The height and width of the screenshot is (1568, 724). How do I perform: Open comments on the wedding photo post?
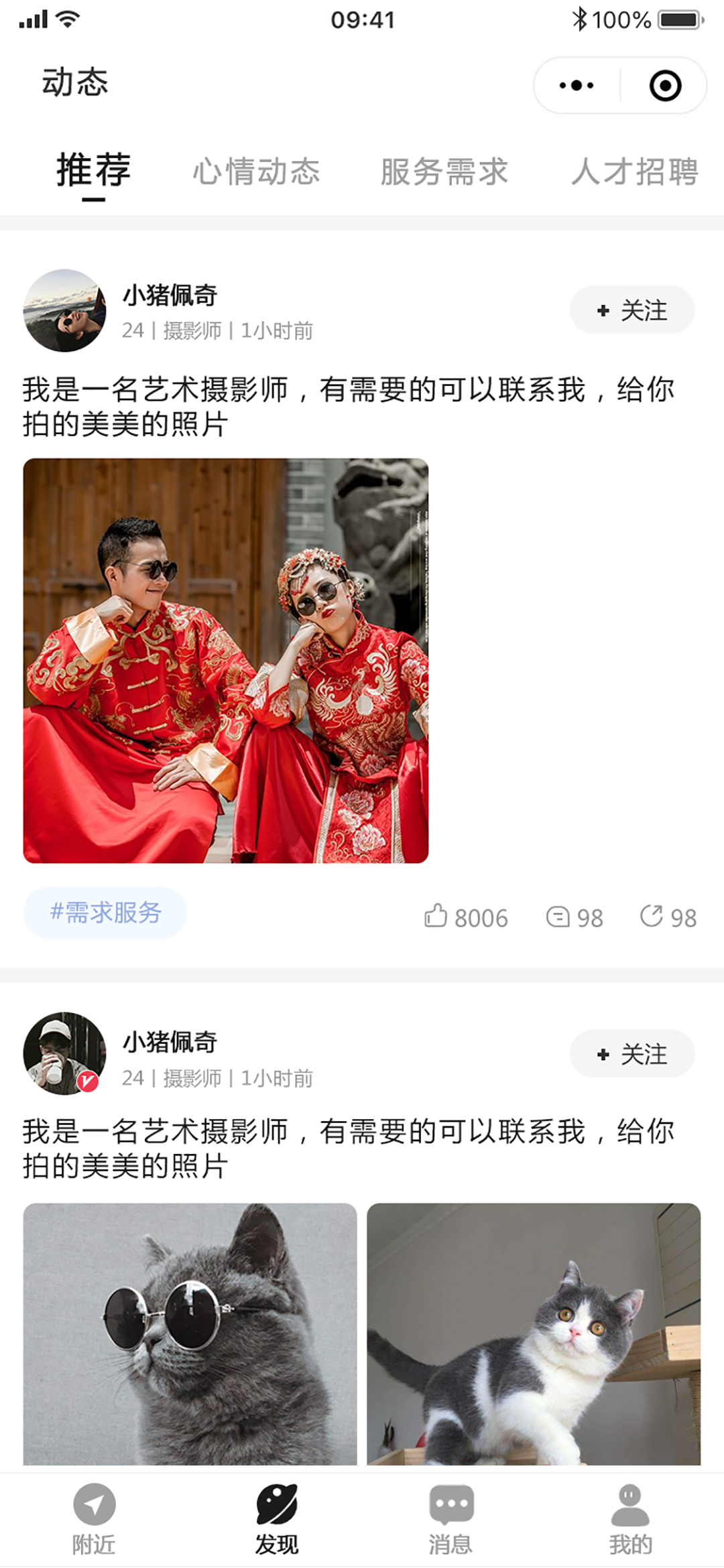point(575,917)
